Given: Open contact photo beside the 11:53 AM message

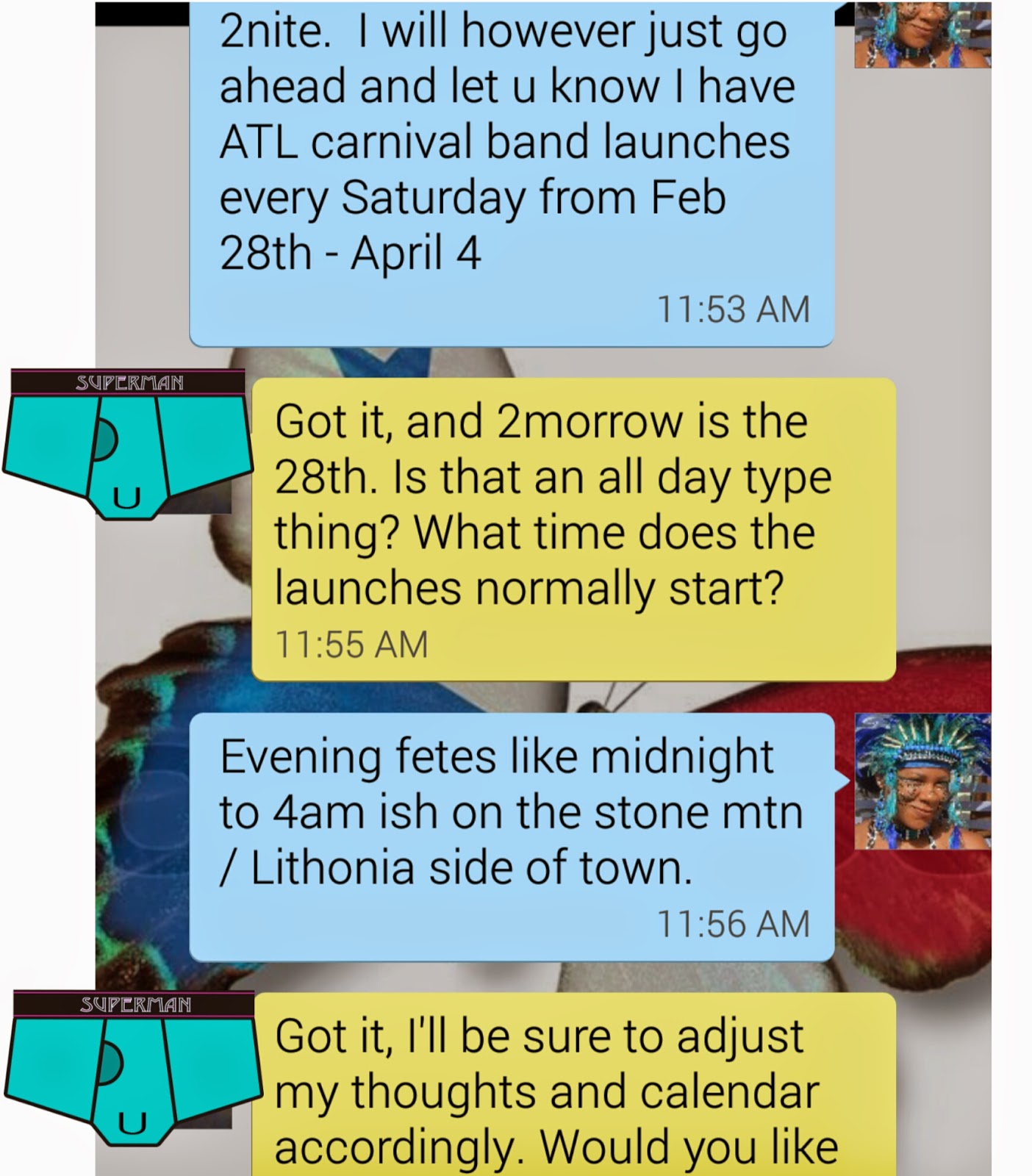Looking at the screenshot, I should coord(922,35).
